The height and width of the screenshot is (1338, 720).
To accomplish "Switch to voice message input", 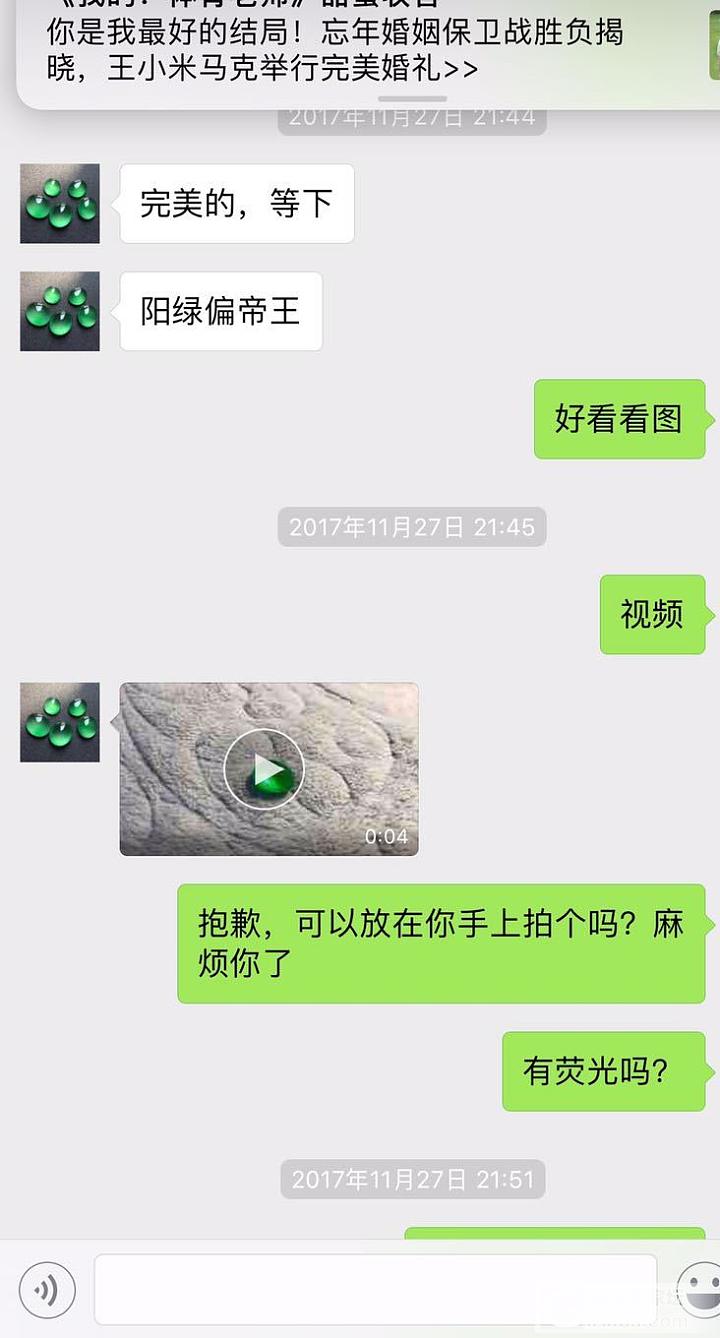I will click(x=47, y=1289).
